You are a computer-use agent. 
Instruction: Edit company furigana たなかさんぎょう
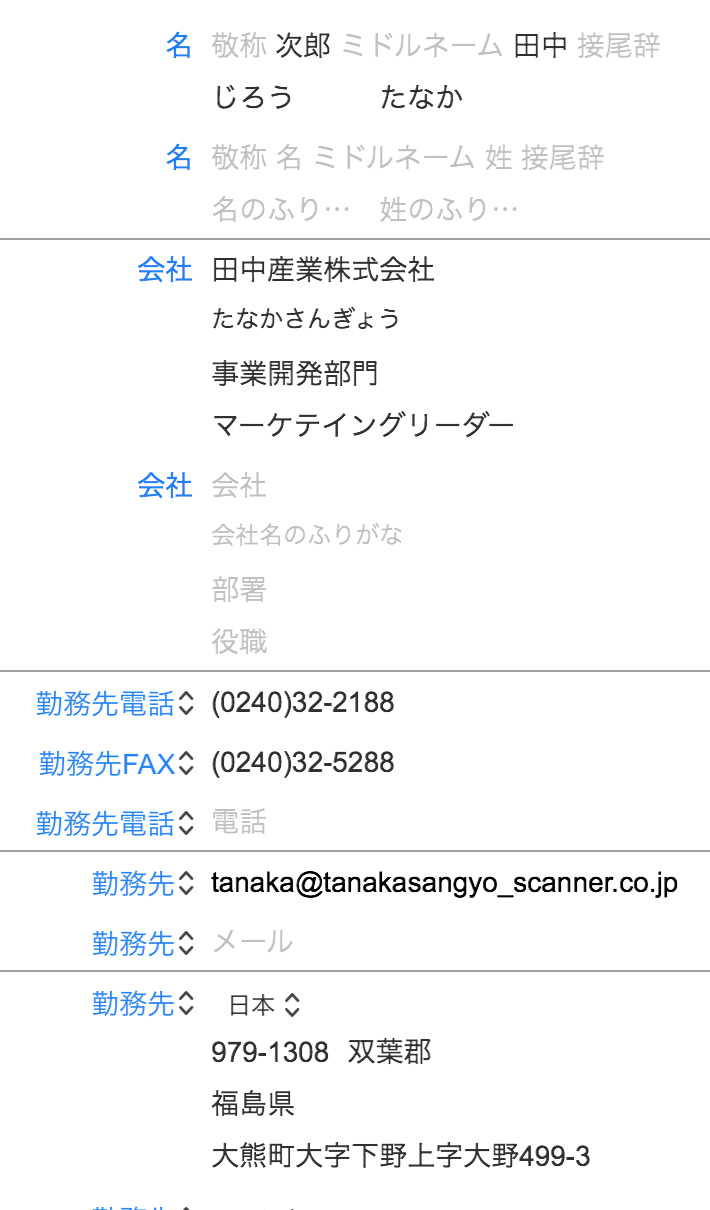pyautogui.click(x=306, y=319)
